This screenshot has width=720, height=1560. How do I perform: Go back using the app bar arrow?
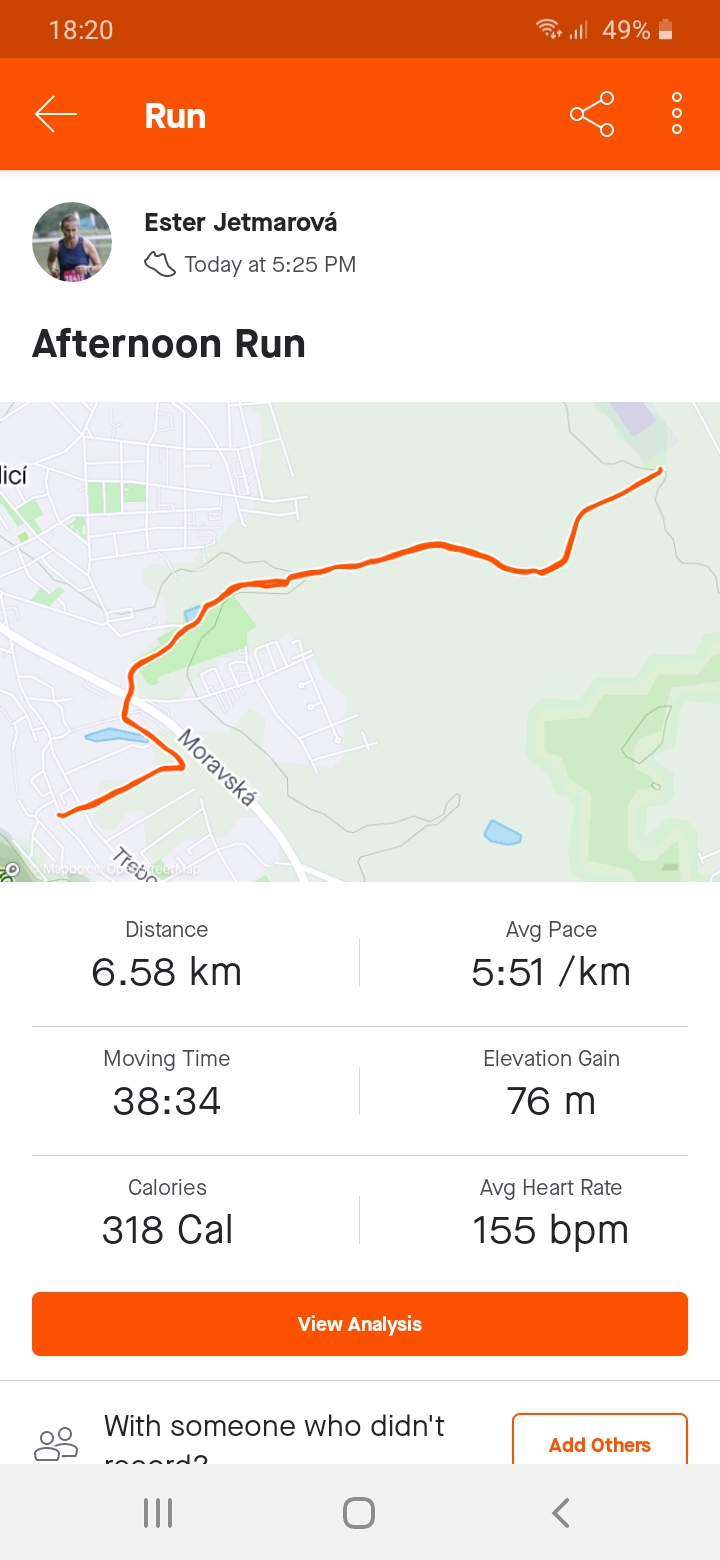click(x=56, y=115)
